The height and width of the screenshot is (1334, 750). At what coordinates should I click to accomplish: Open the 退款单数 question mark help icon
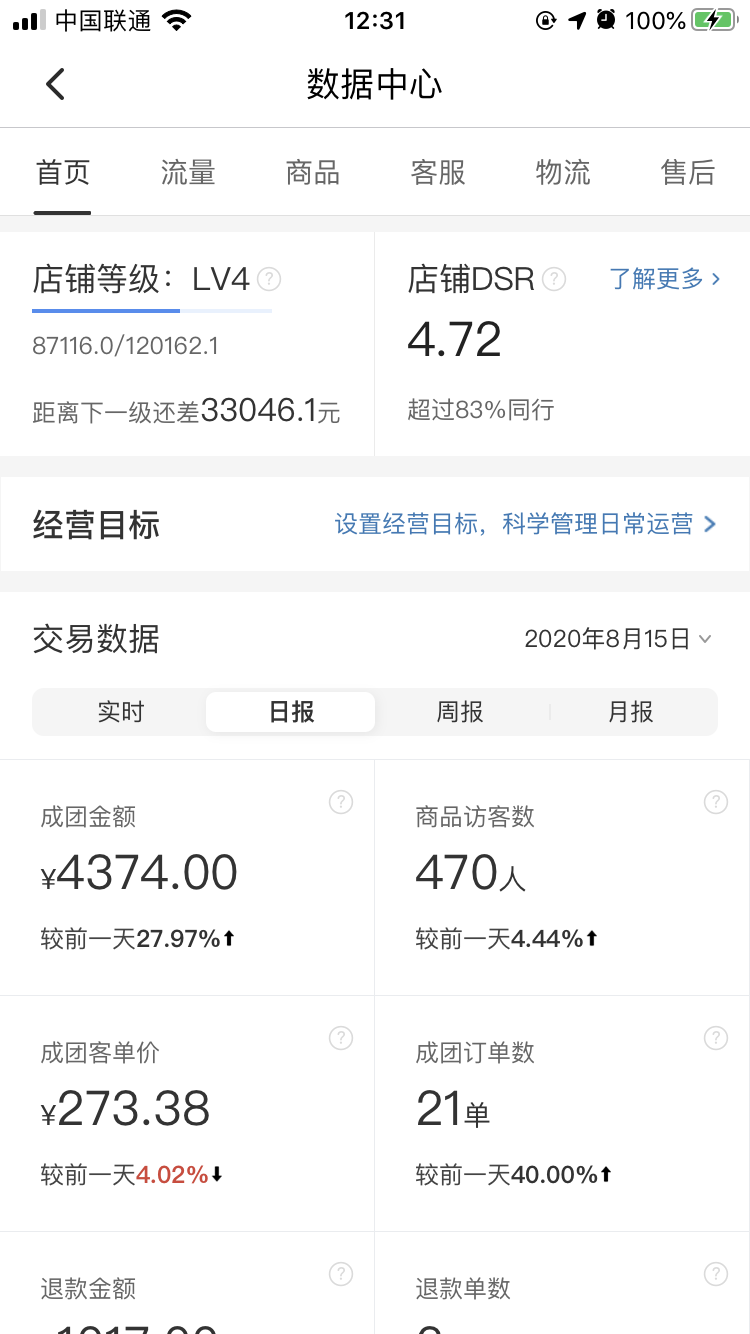[x=716, y=1274]
